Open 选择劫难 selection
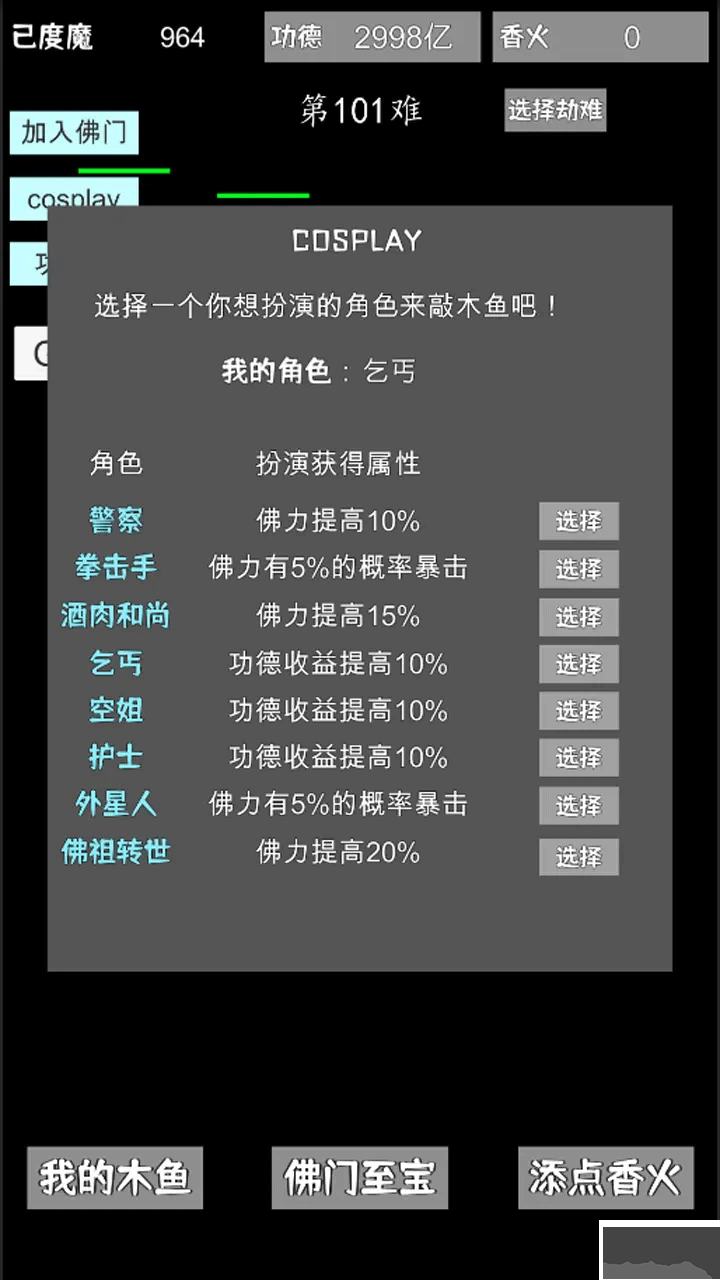This screenshot has height=1280, width=720. [x=555, y=110]
